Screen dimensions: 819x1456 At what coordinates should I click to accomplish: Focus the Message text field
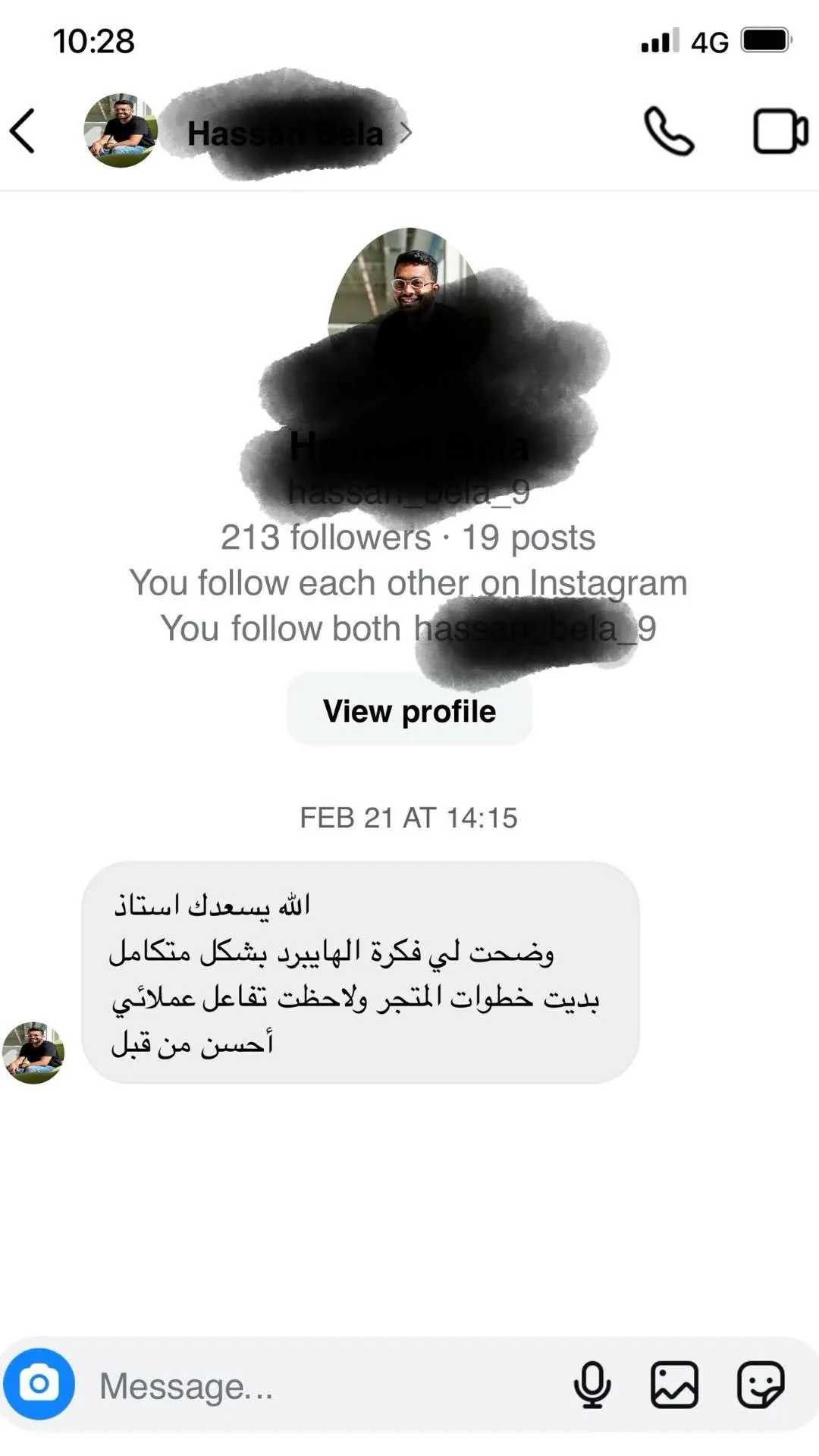326,1385
